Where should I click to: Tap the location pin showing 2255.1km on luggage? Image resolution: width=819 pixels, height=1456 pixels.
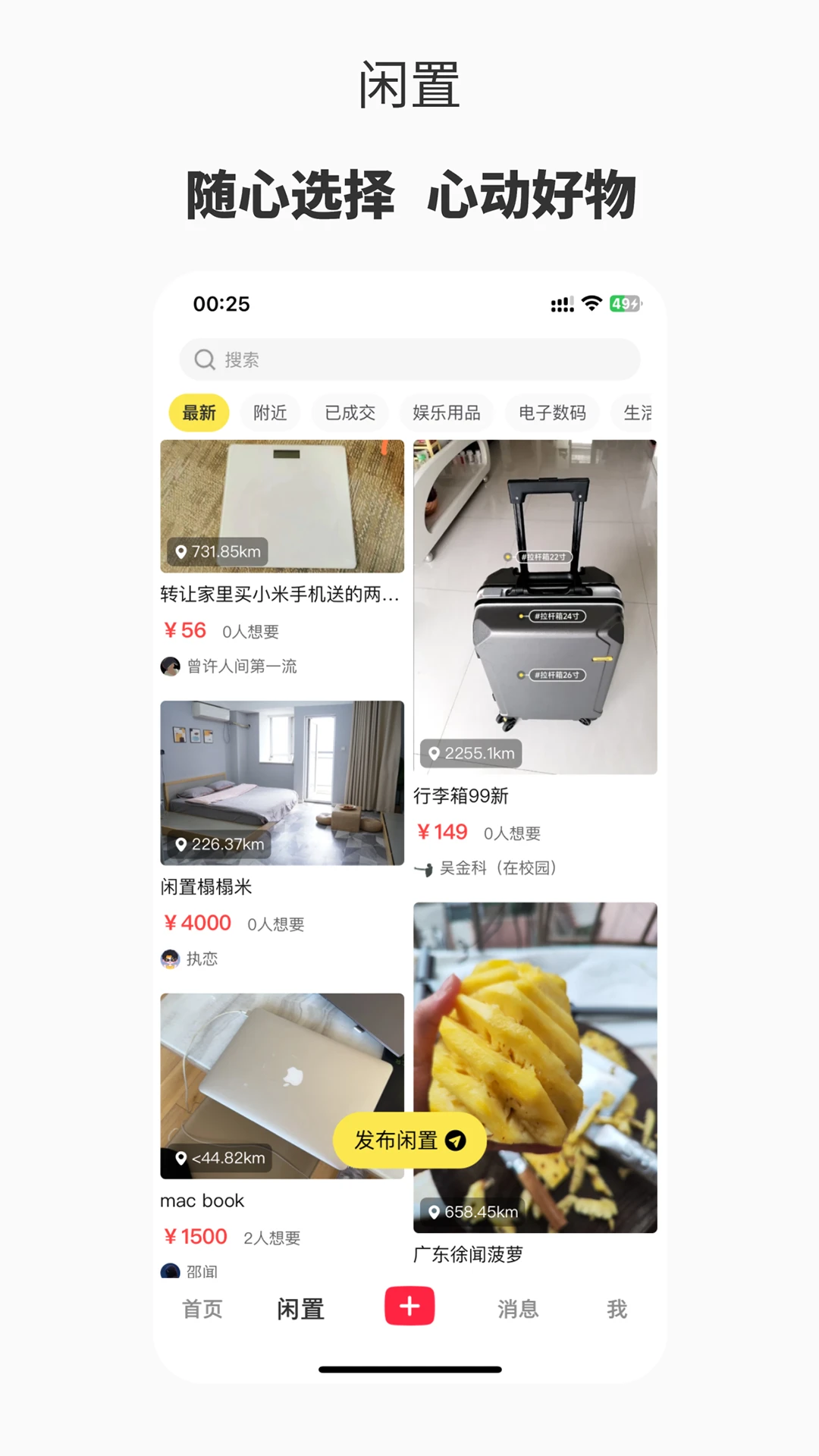[433, 754]
